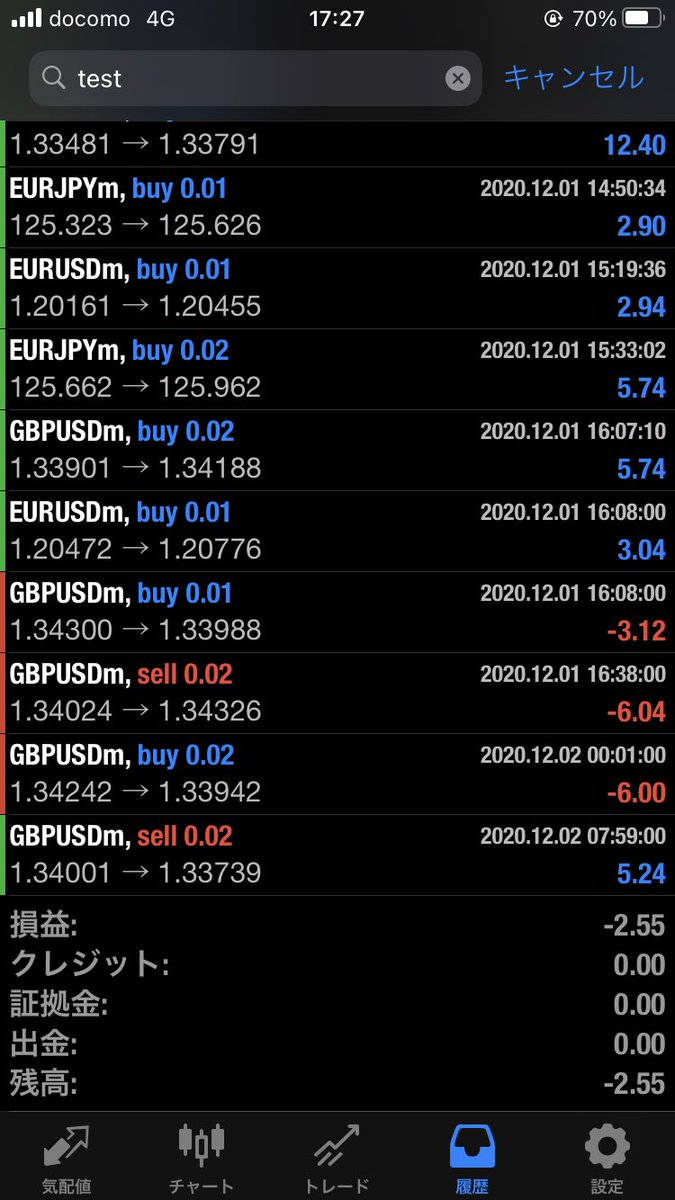675x1200 pixels.
Task: View the EURUSDm trade with profit 3.04
Action: [x=337, y=531]
